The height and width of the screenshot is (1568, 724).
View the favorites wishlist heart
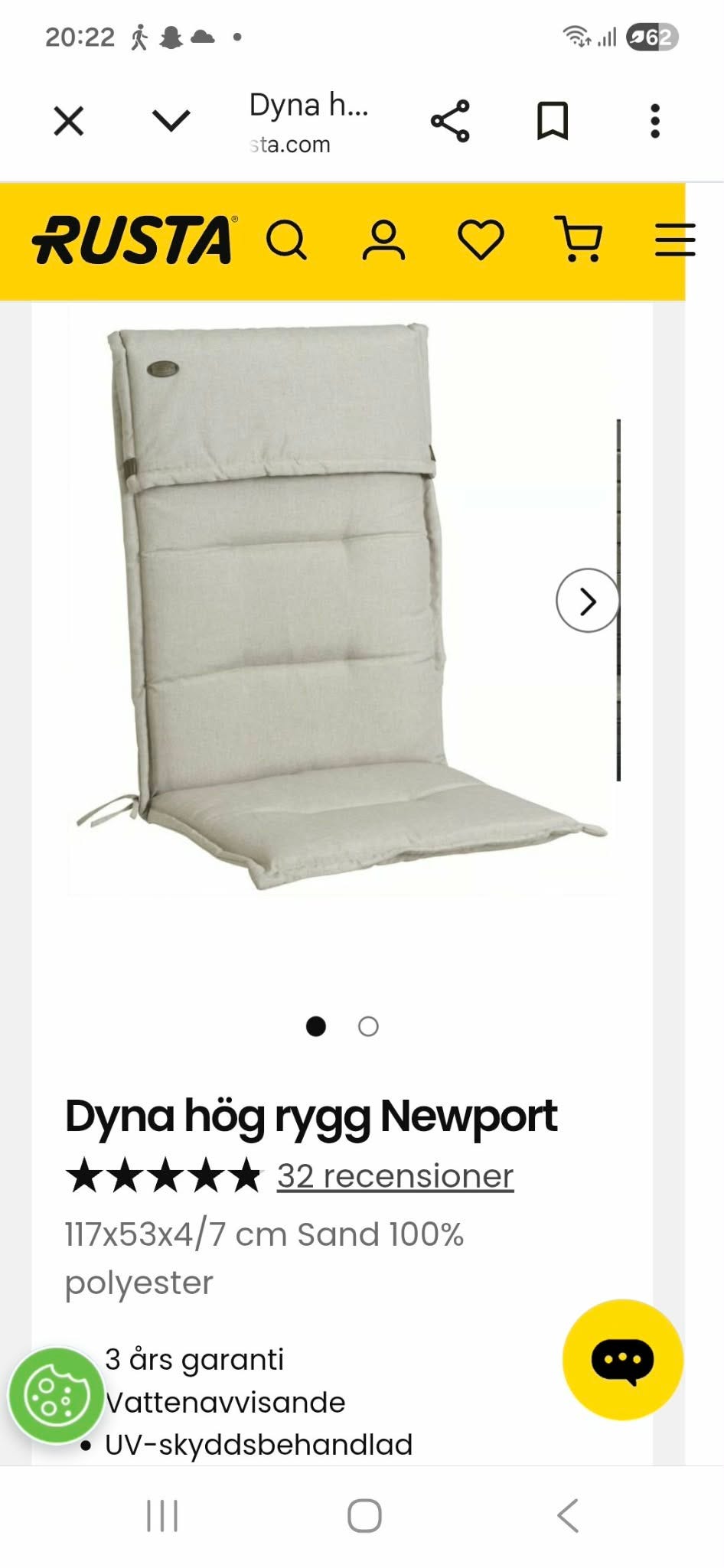click(481, 240)
